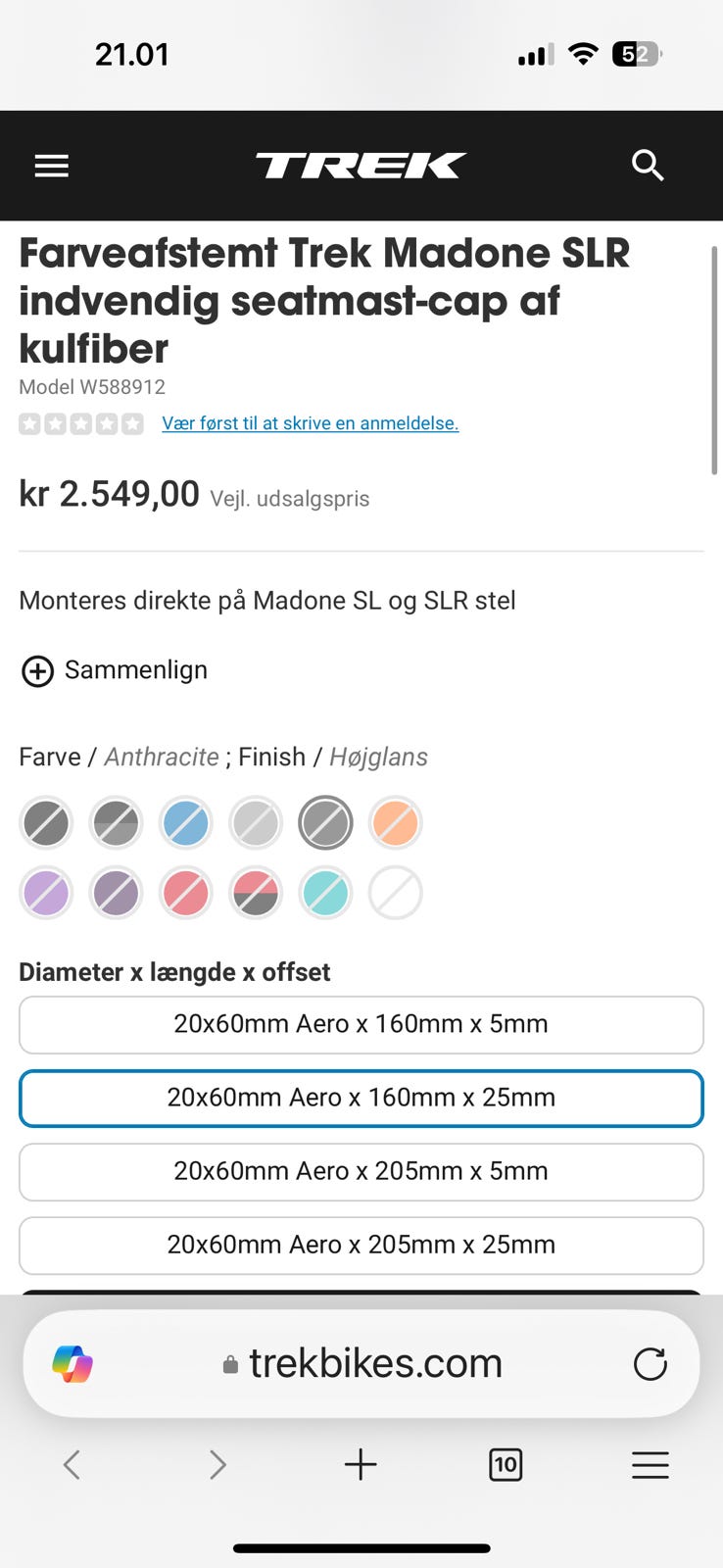Image resolution: width=723 pixels, height=1568 pixels.
Task: Open the hamburger navigation menu
Action: [51, 165]
